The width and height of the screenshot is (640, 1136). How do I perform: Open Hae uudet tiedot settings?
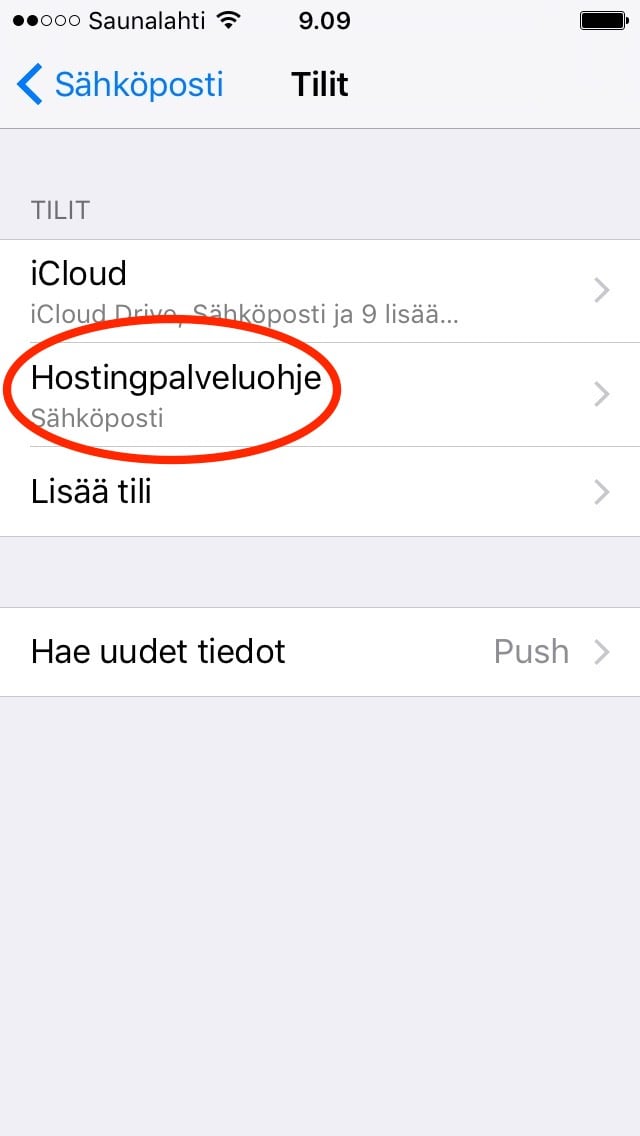(320, 652)
